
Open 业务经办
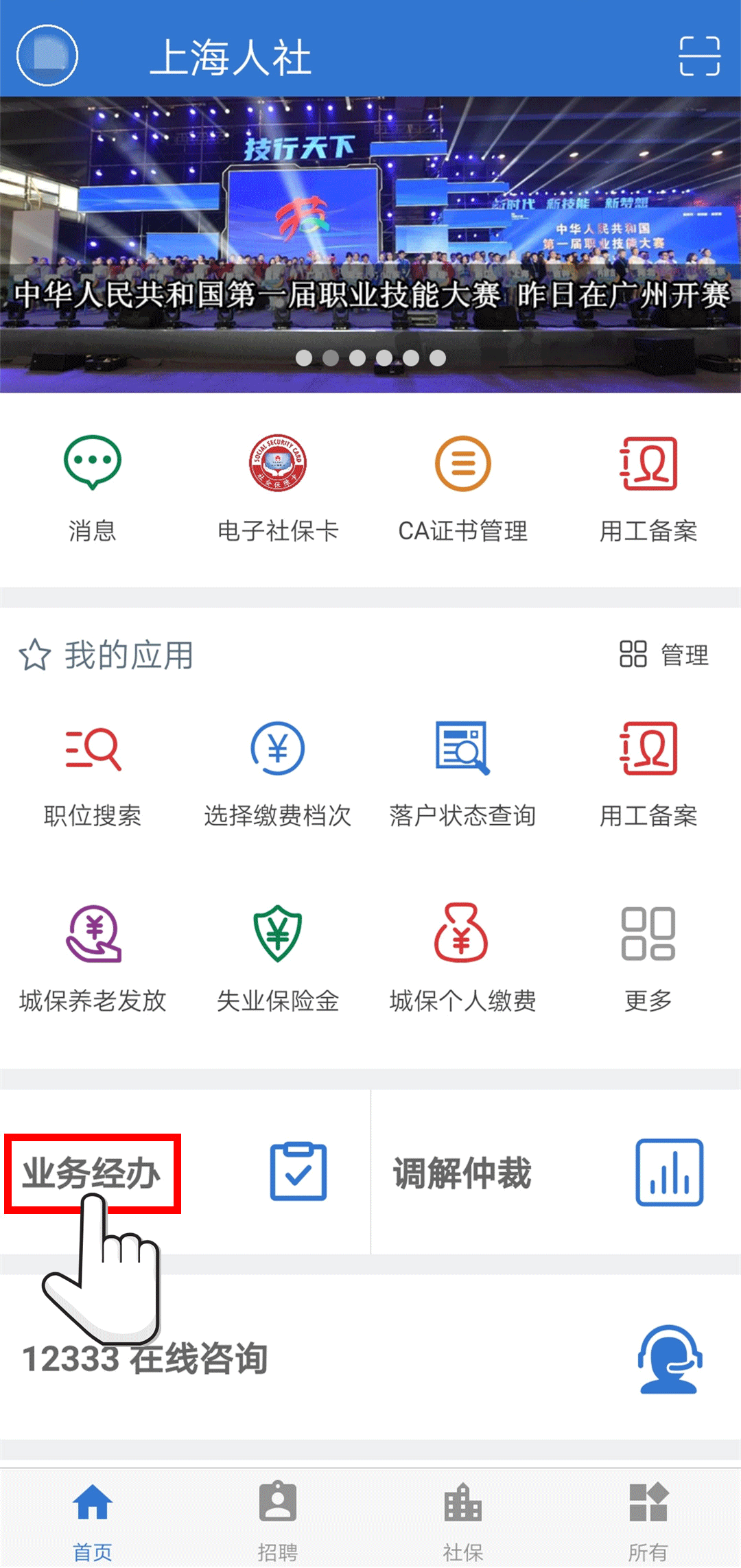[93, 1173]
